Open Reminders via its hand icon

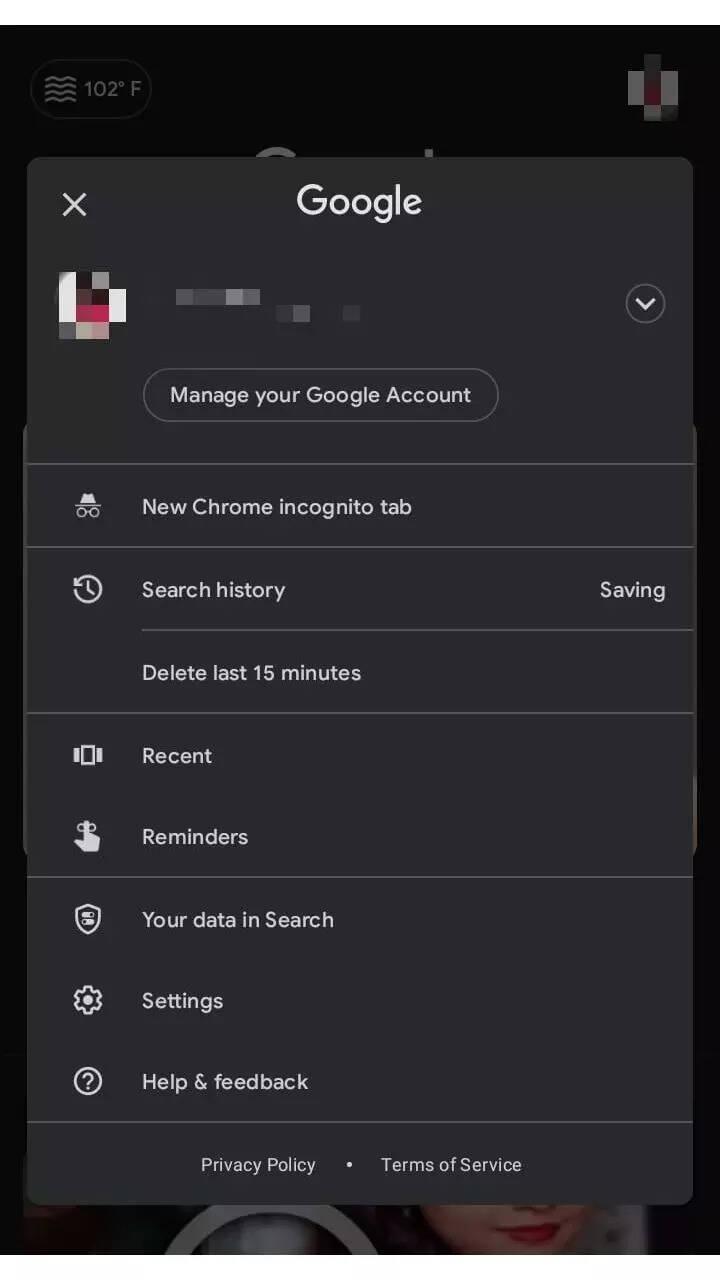(88, 836)
